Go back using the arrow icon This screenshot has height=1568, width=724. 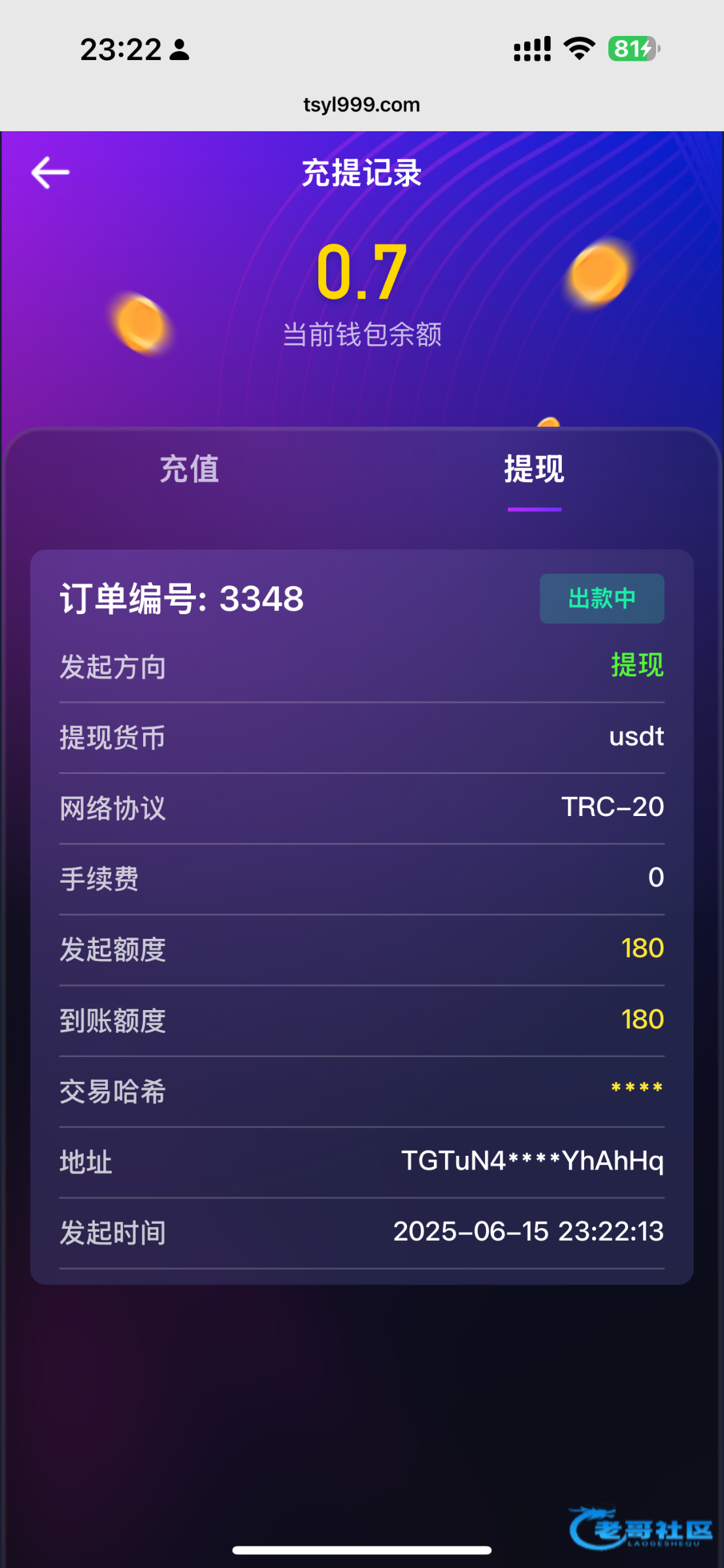(x=50, y=172)
